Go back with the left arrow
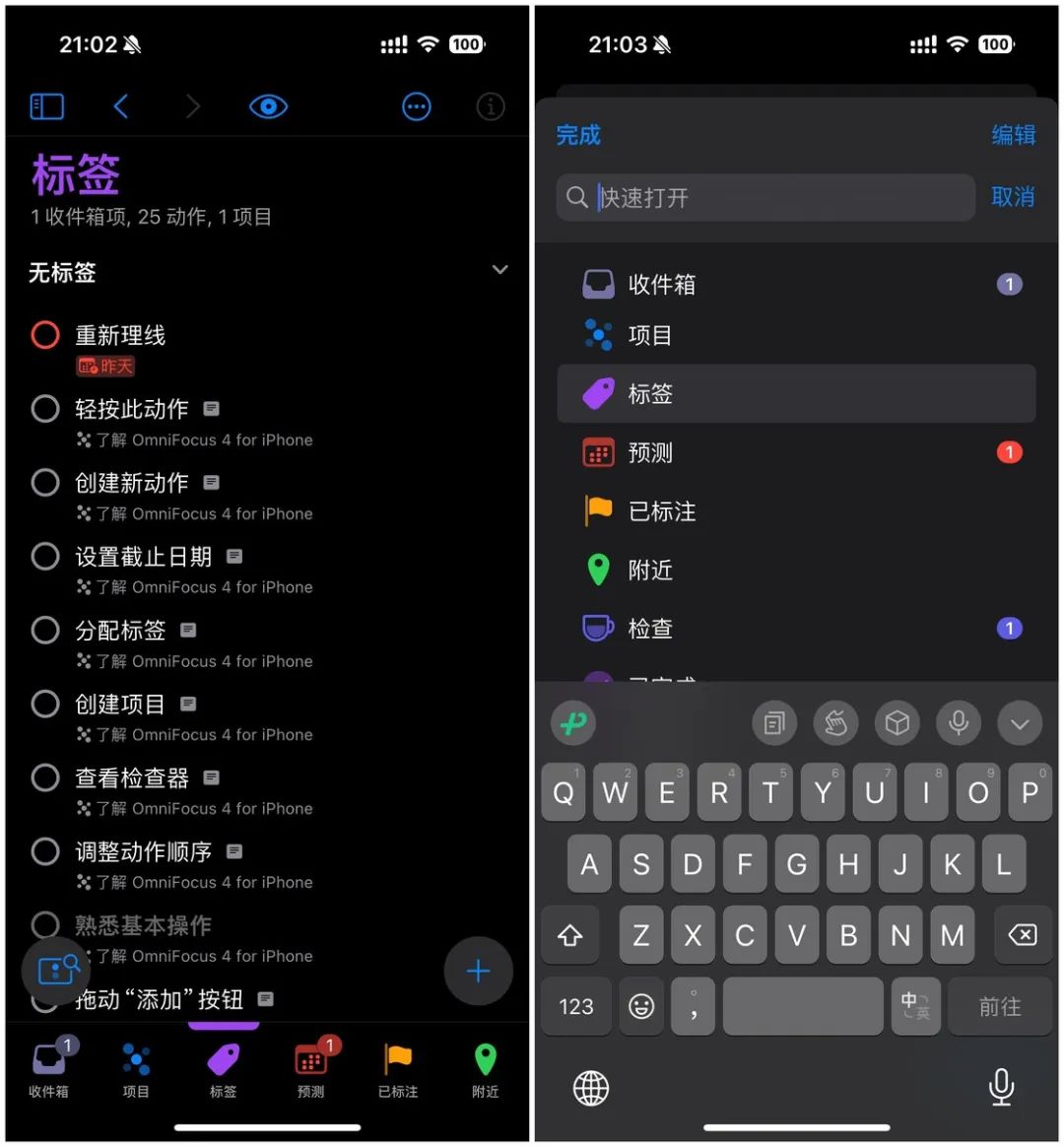This screenshot has height=1147, width=1064. (x=121, y=106)
